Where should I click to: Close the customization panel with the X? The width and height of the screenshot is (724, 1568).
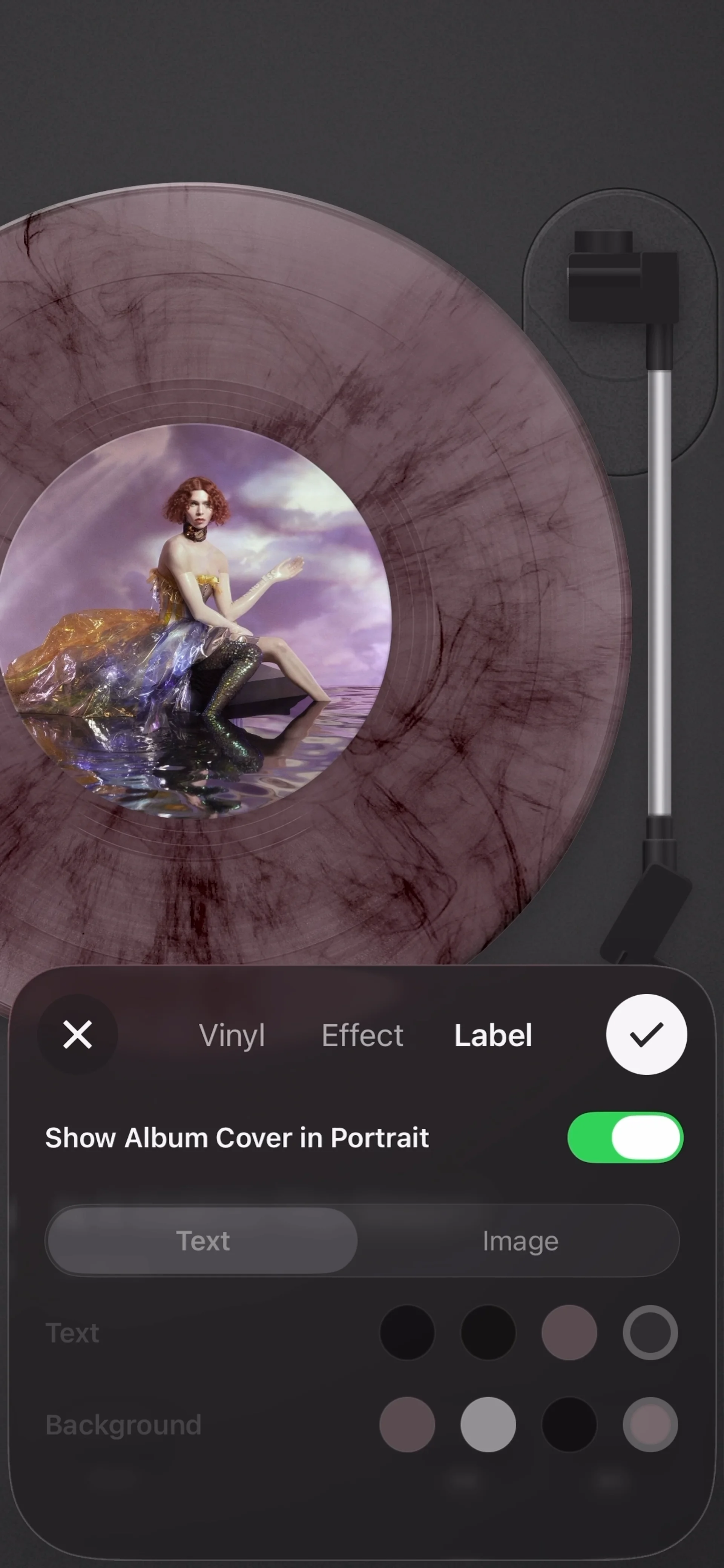tap(77, 1034)
